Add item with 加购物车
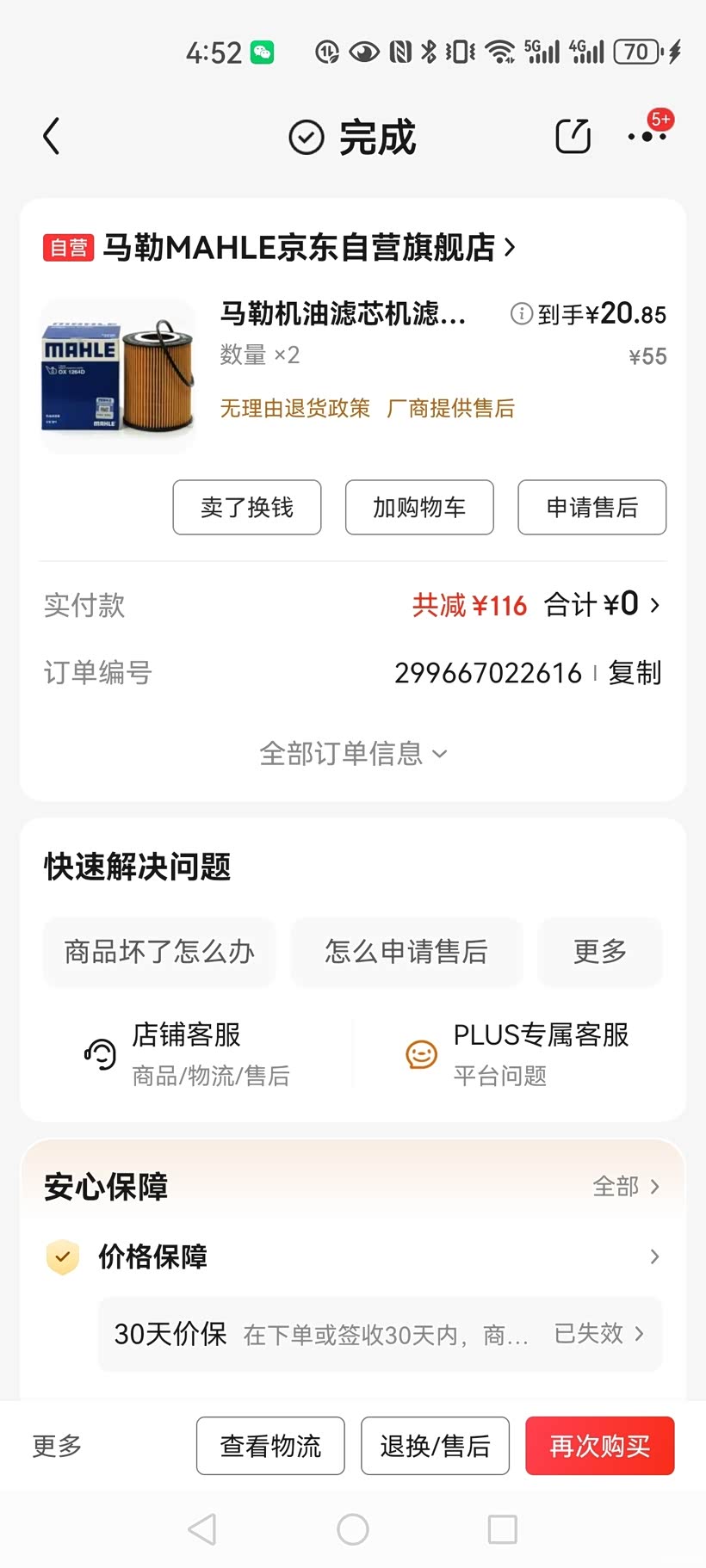 point(419,508)
